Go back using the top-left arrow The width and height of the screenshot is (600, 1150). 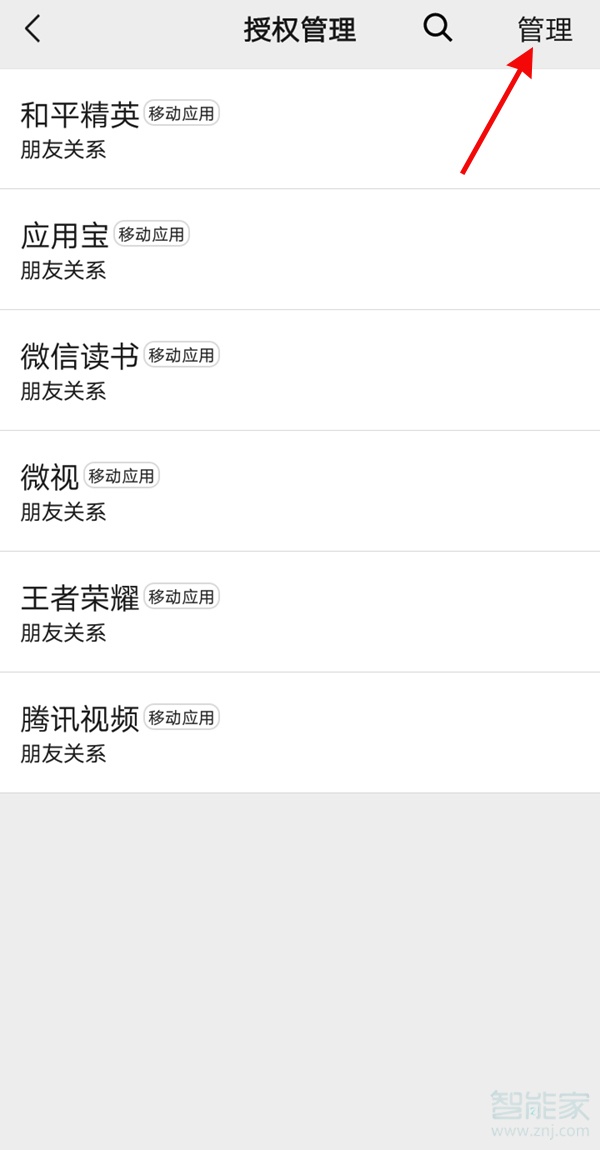coord(33,29)
